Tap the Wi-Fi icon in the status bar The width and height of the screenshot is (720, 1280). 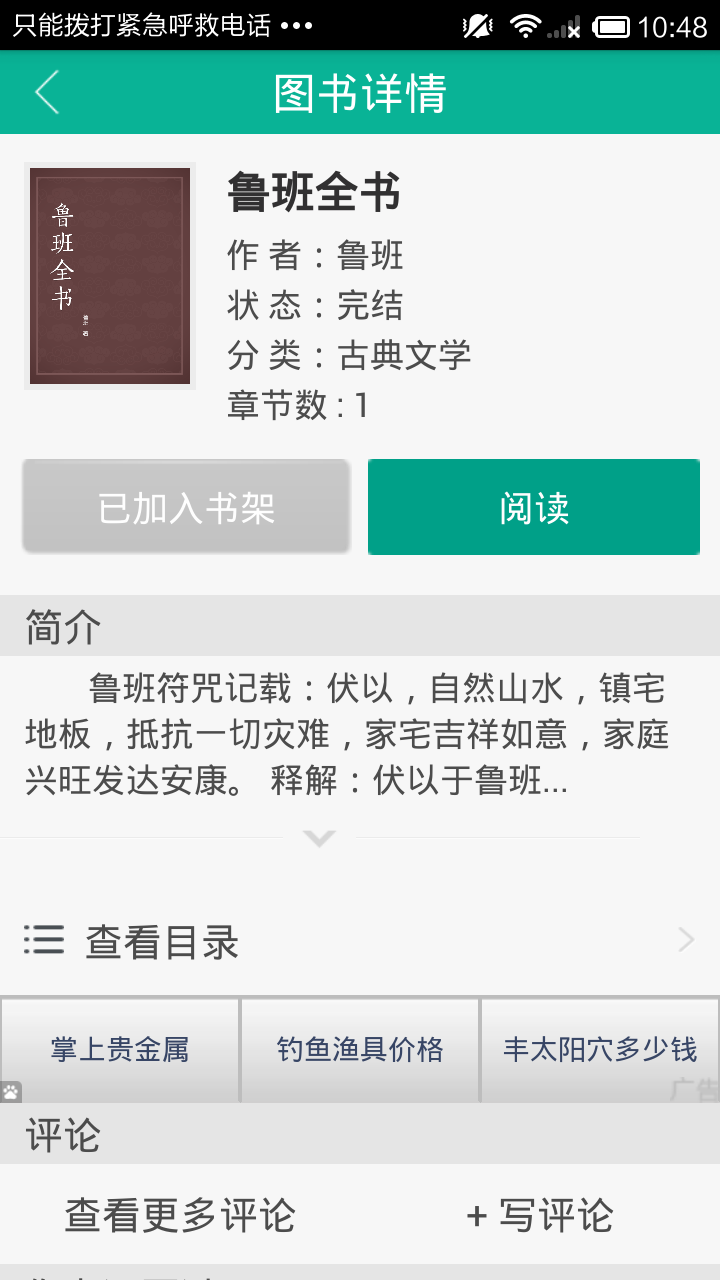(x=525, y=24)
